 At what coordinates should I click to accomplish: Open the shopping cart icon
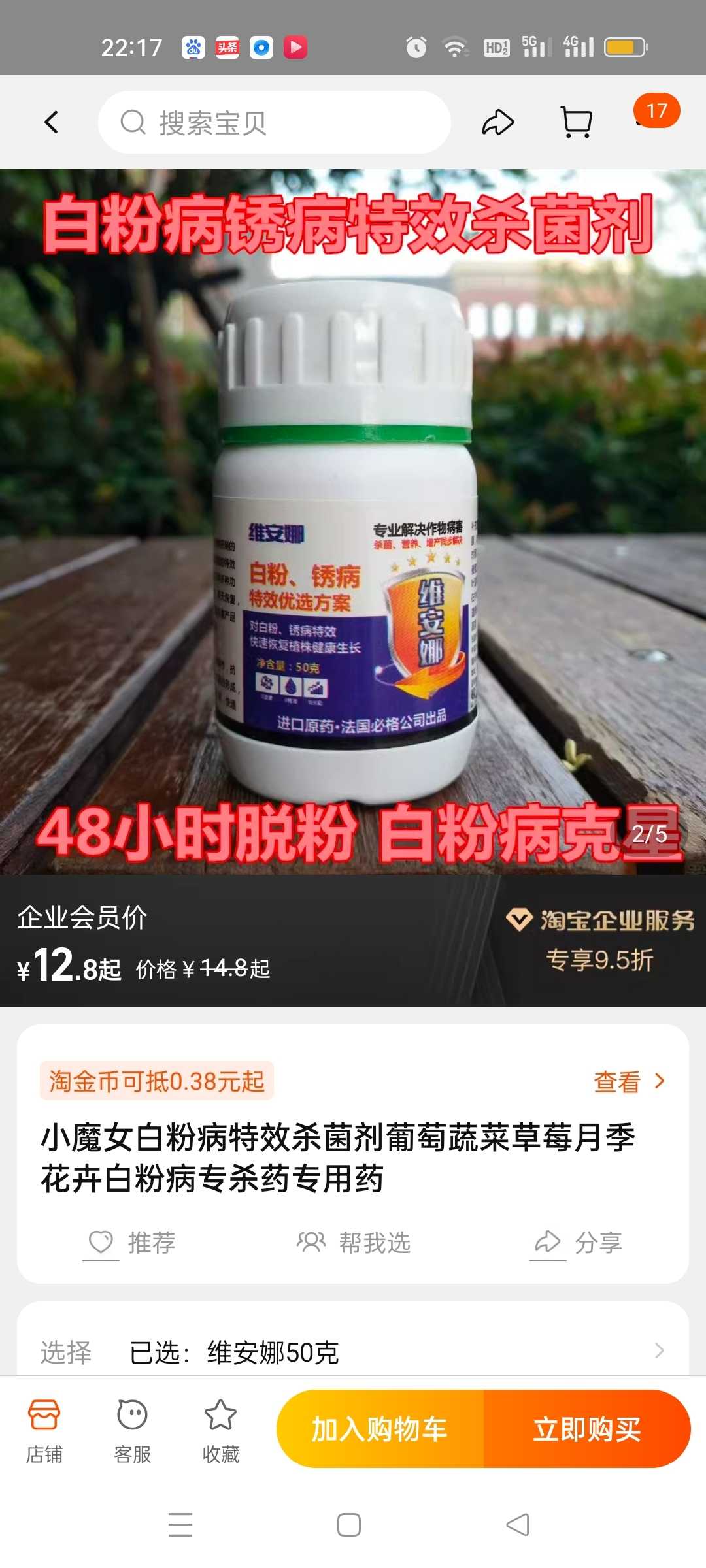577,122
